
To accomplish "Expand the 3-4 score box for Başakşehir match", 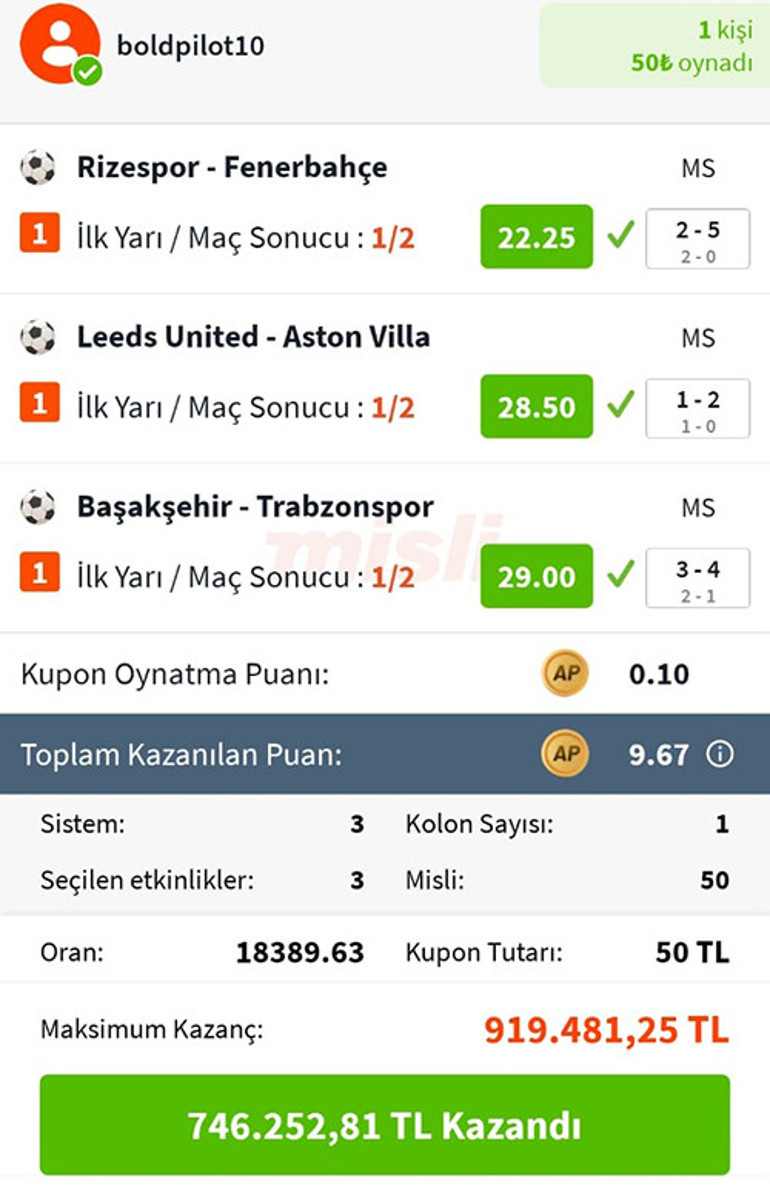I will click(698, 576).
